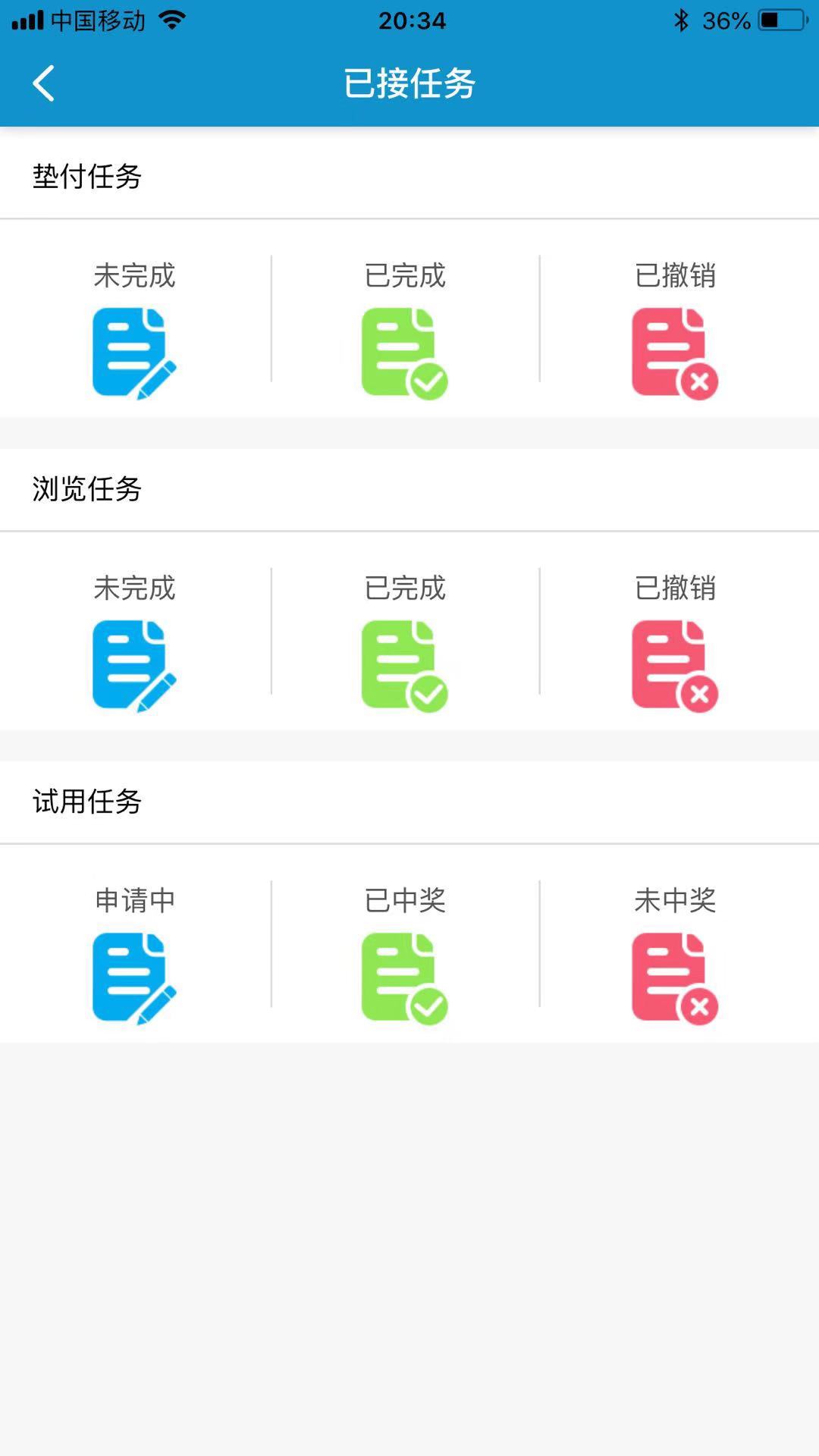Screen dimensions: 819x1456
Task: Tap the Wi-Fi icon in the status bar
Action: pos(171,20)
